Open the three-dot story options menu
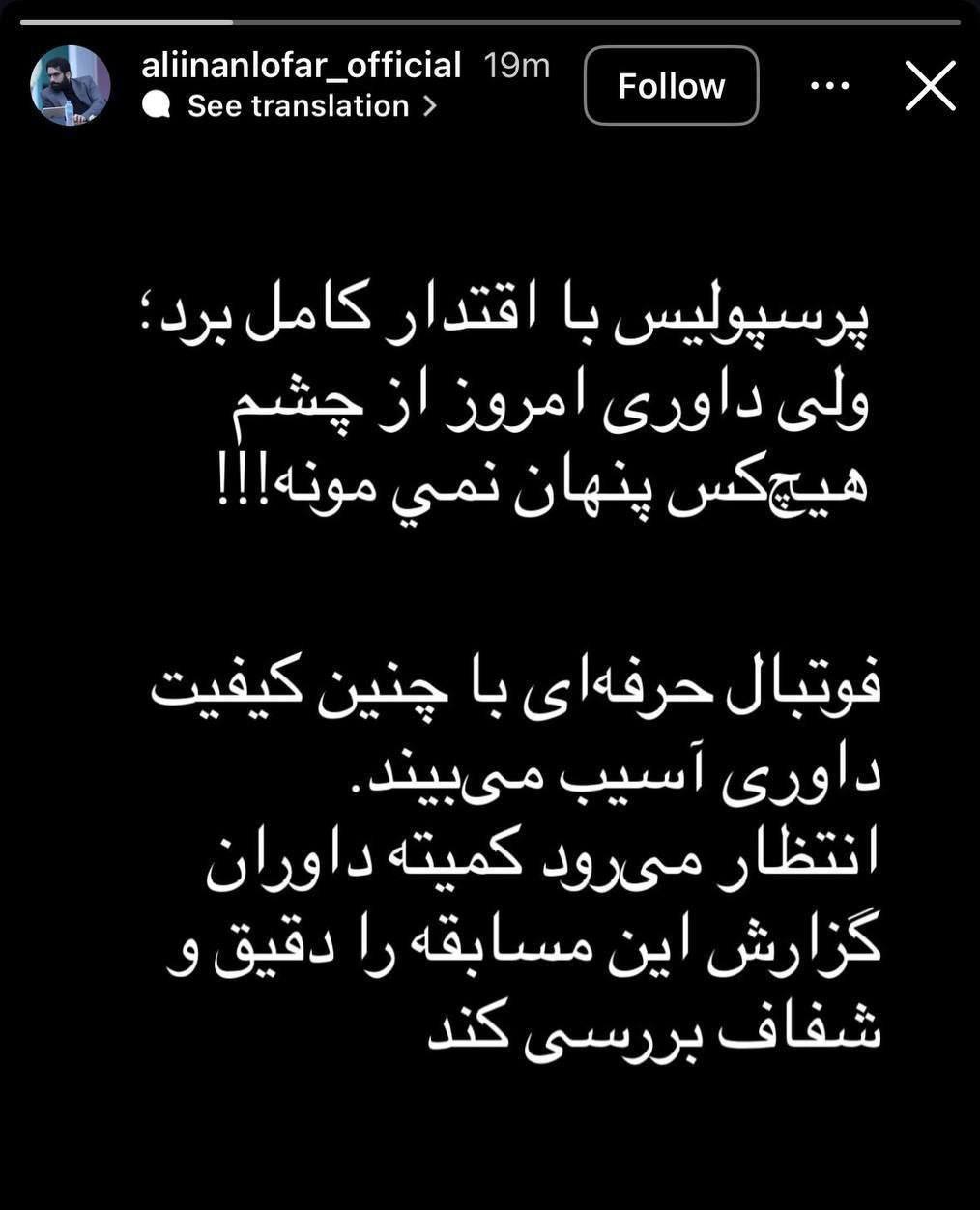The height and width of the screenshot is (1210, 980). coord(829,86)
